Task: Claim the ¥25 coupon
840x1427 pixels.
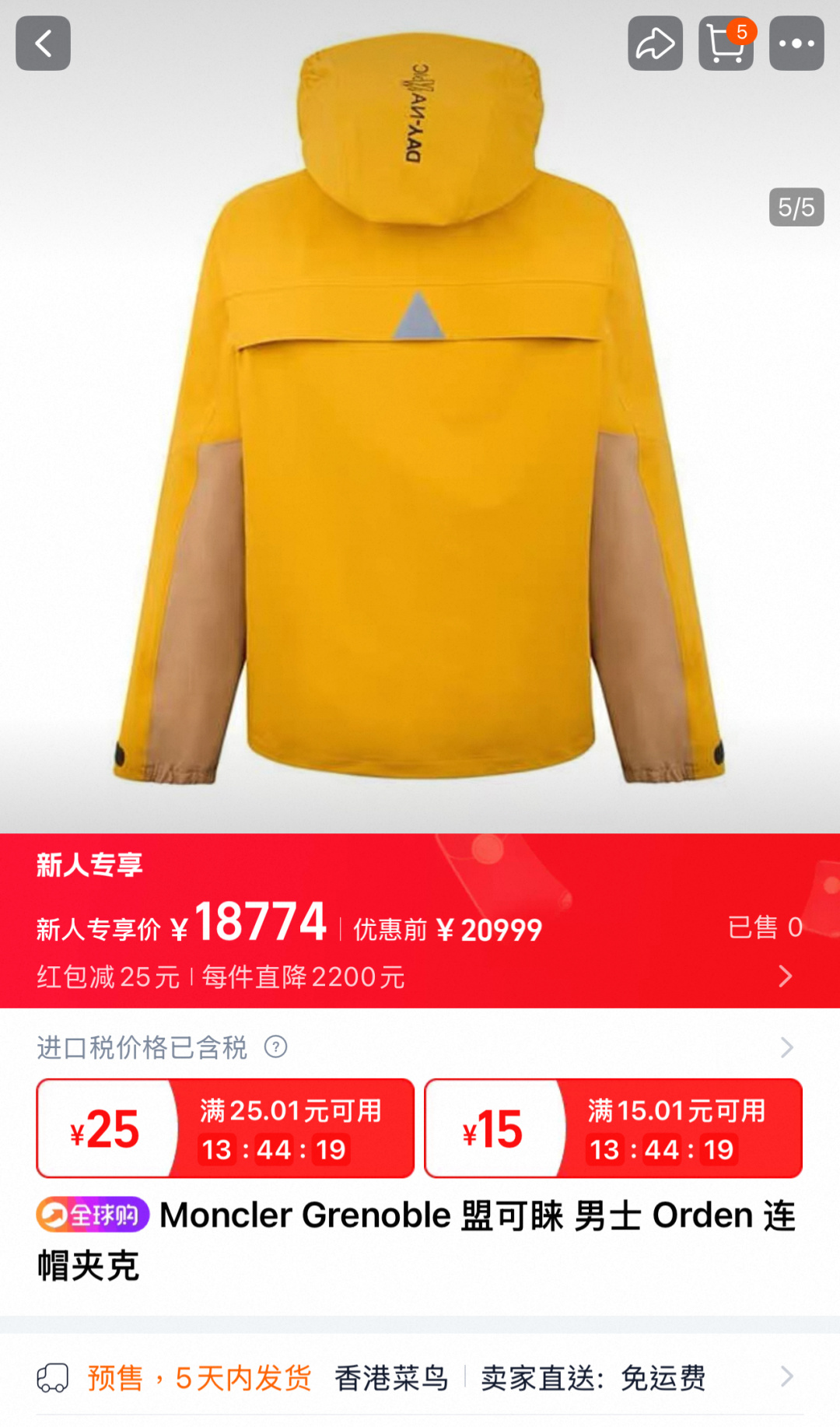Action: [x=225, y=1128]
